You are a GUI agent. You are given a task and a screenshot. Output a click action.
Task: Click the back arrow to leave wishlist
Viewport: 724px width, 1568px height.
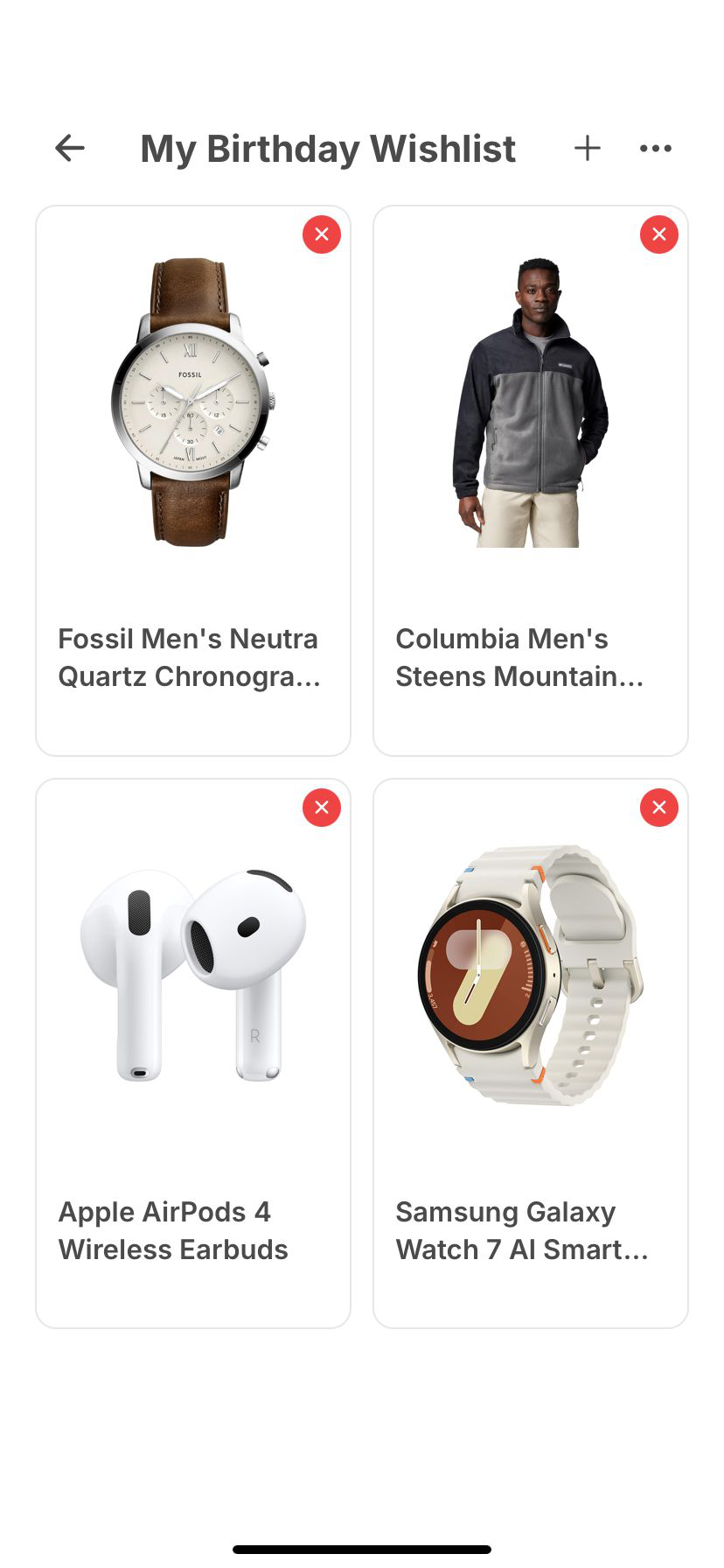69,148
